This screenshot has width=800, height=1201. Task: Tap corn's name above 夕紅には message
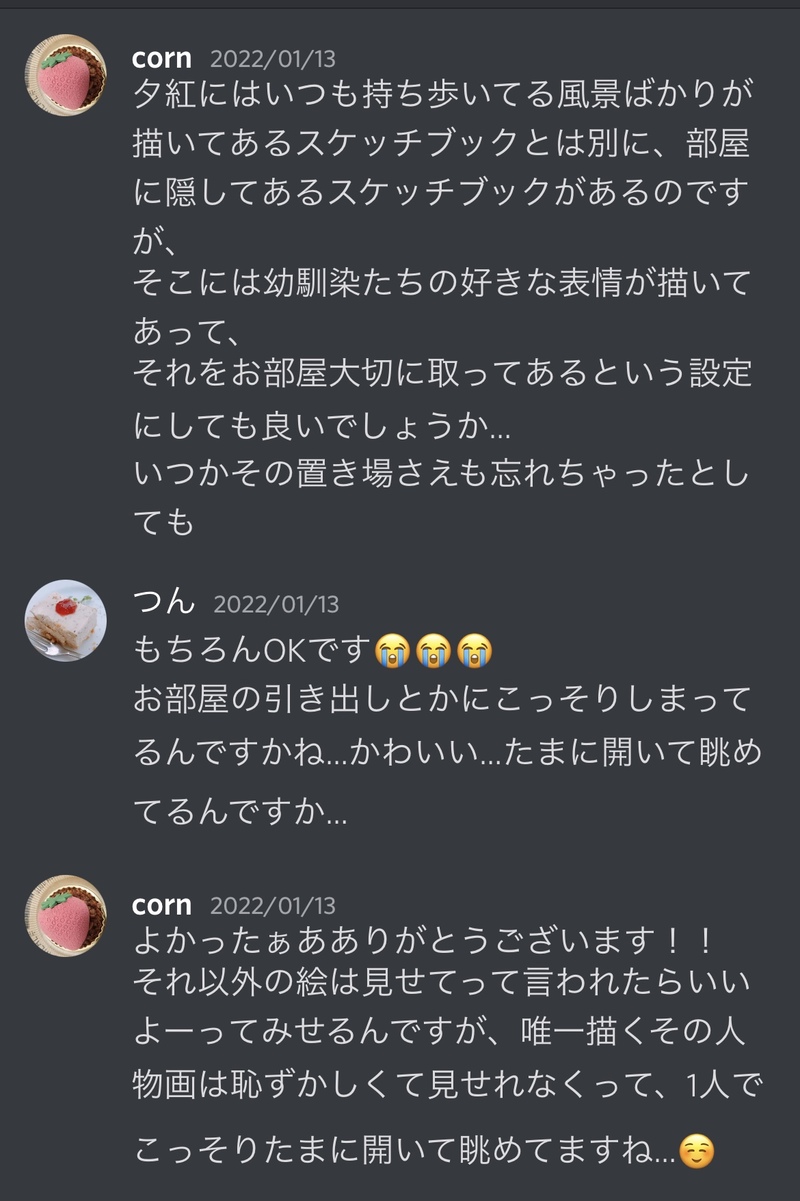(161, 57)
